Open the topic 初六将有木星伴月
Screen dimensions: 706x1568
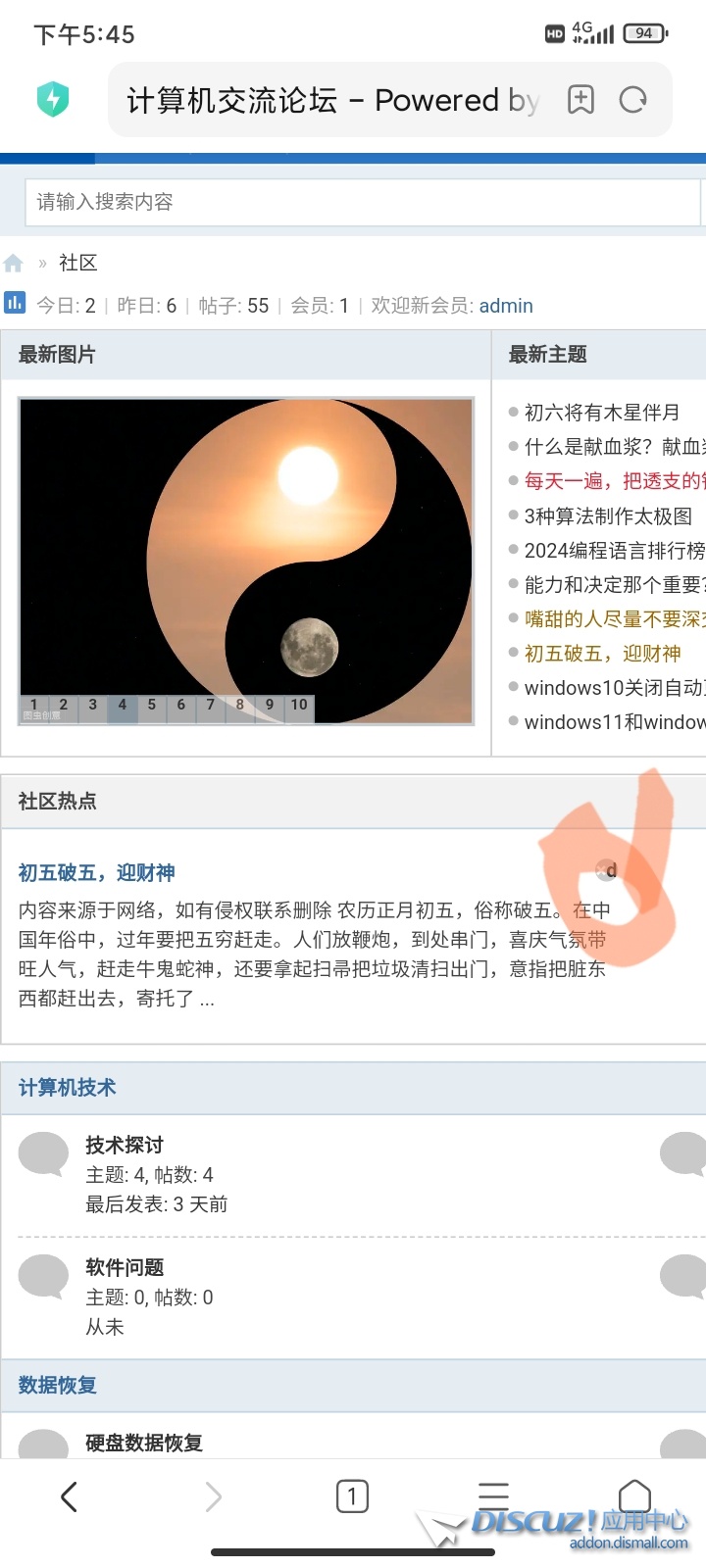(x=602, y=413)
